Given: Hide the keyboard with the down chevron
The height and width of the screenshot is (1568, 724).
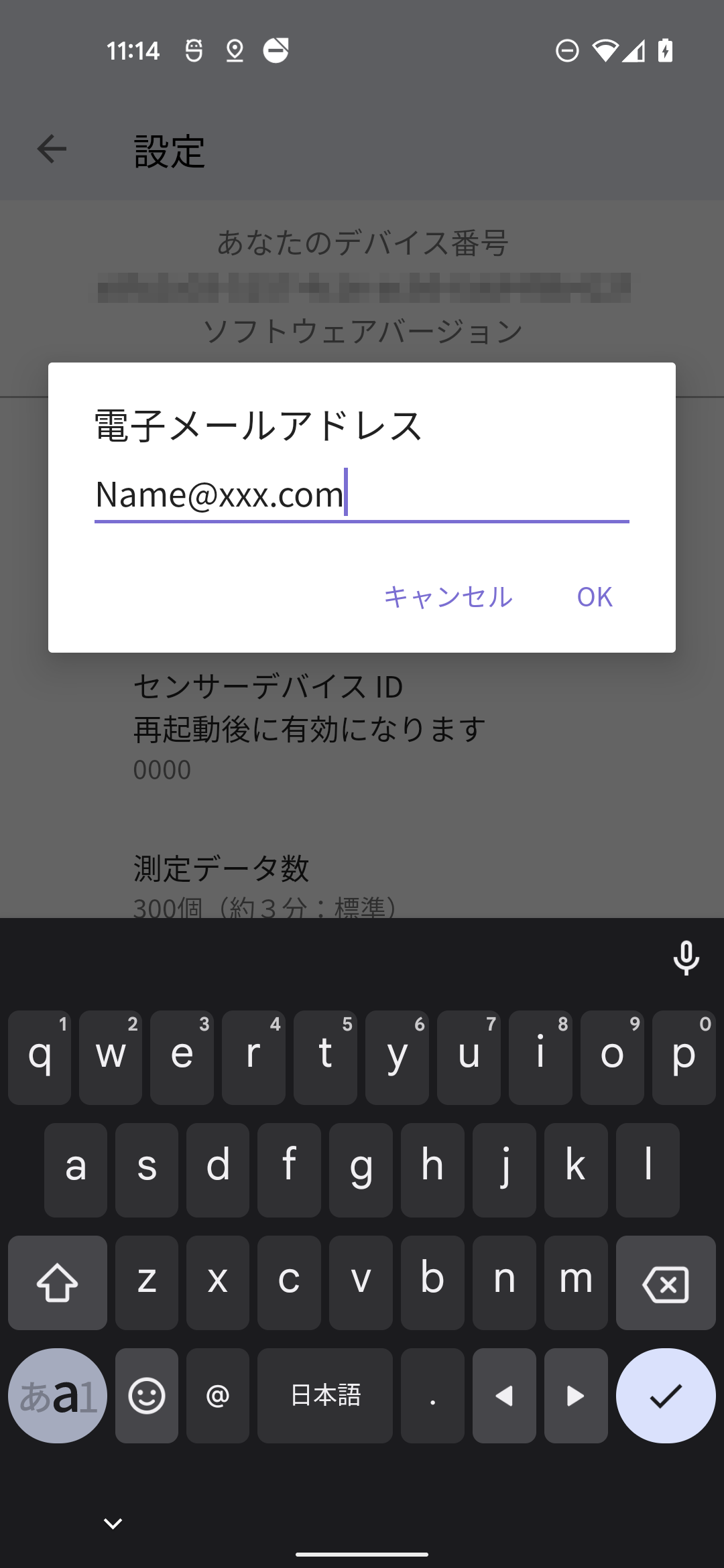Looking at the screenshot, I should click(113, 1523).
